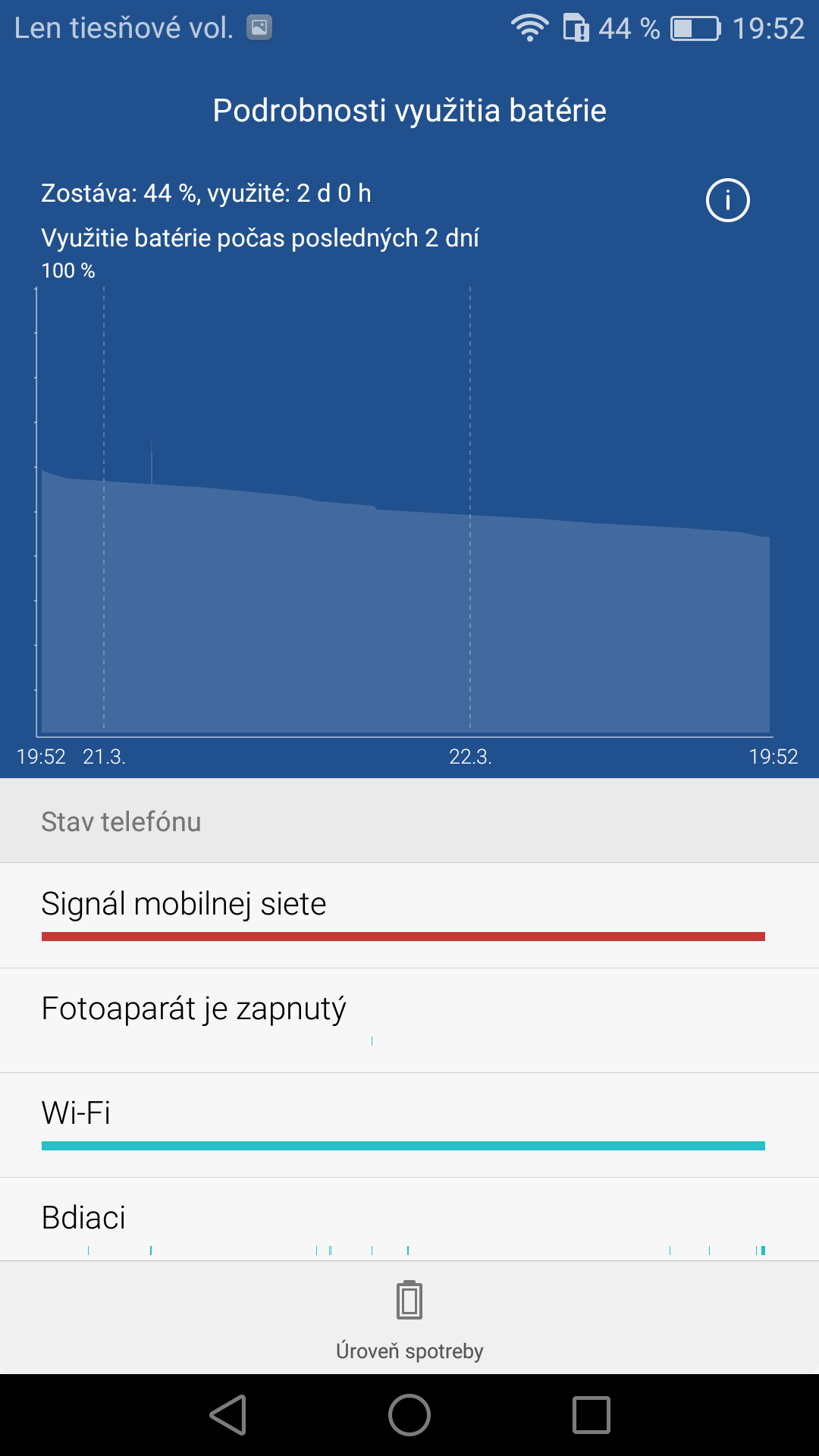Show recent apps
This screenshot has height=1456, width=819.
pos(591,1415)
